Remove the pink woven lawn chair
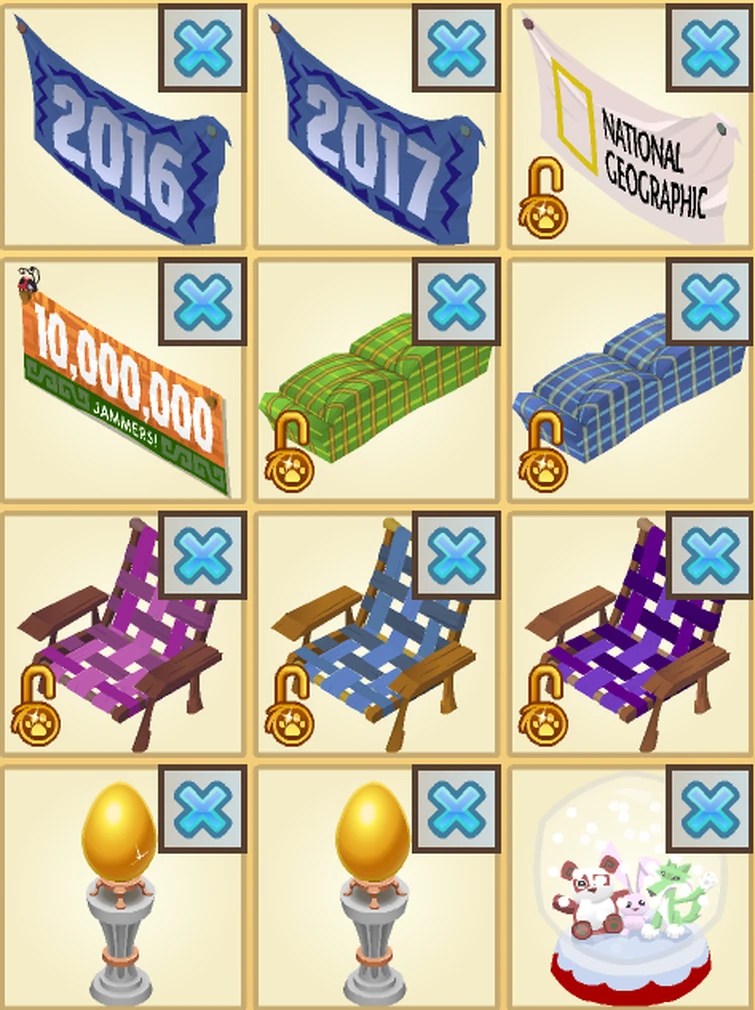The height and width of the screenshot is (1010, 755). click(x=202, y=555)
